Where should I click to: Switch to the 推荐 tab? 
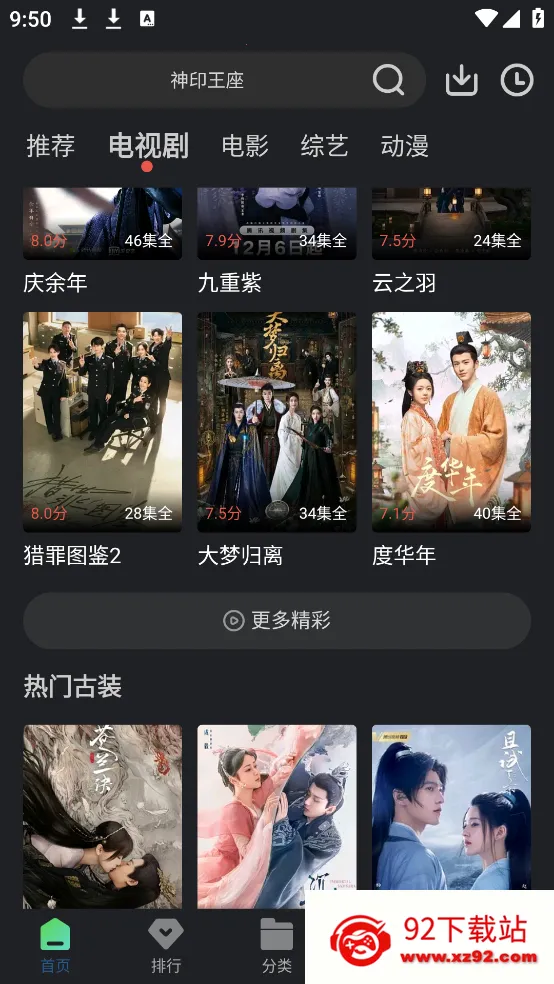tap(51, 146)
